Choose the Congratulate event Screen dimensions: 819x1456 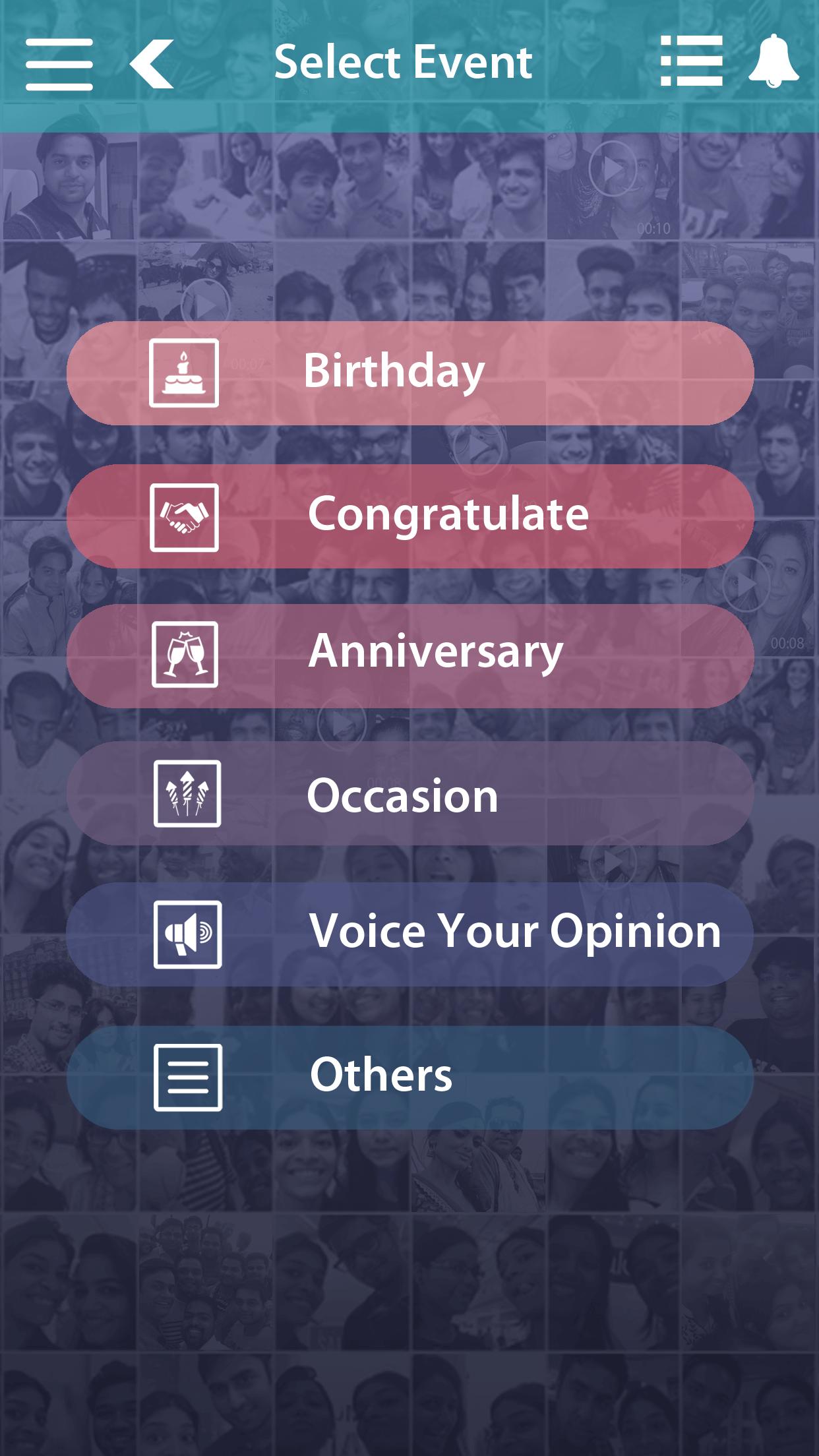(409, 516)
